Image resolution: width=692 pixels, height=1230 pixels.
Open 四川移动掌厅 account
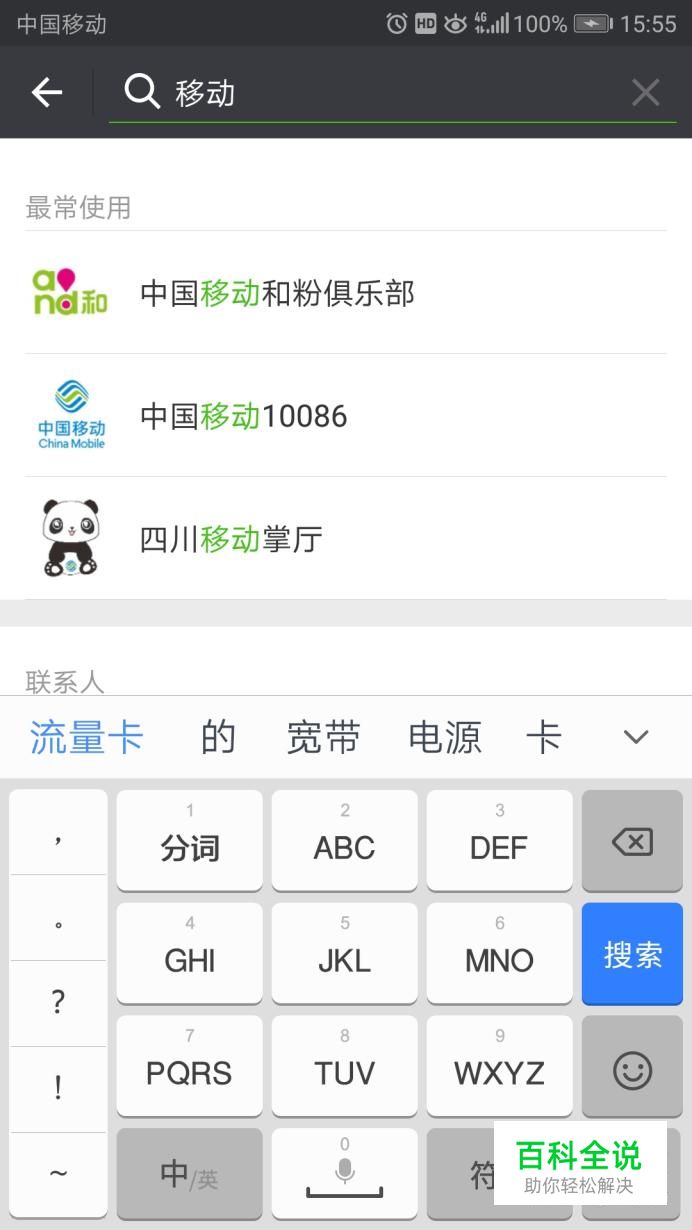(x=345, y=539)
